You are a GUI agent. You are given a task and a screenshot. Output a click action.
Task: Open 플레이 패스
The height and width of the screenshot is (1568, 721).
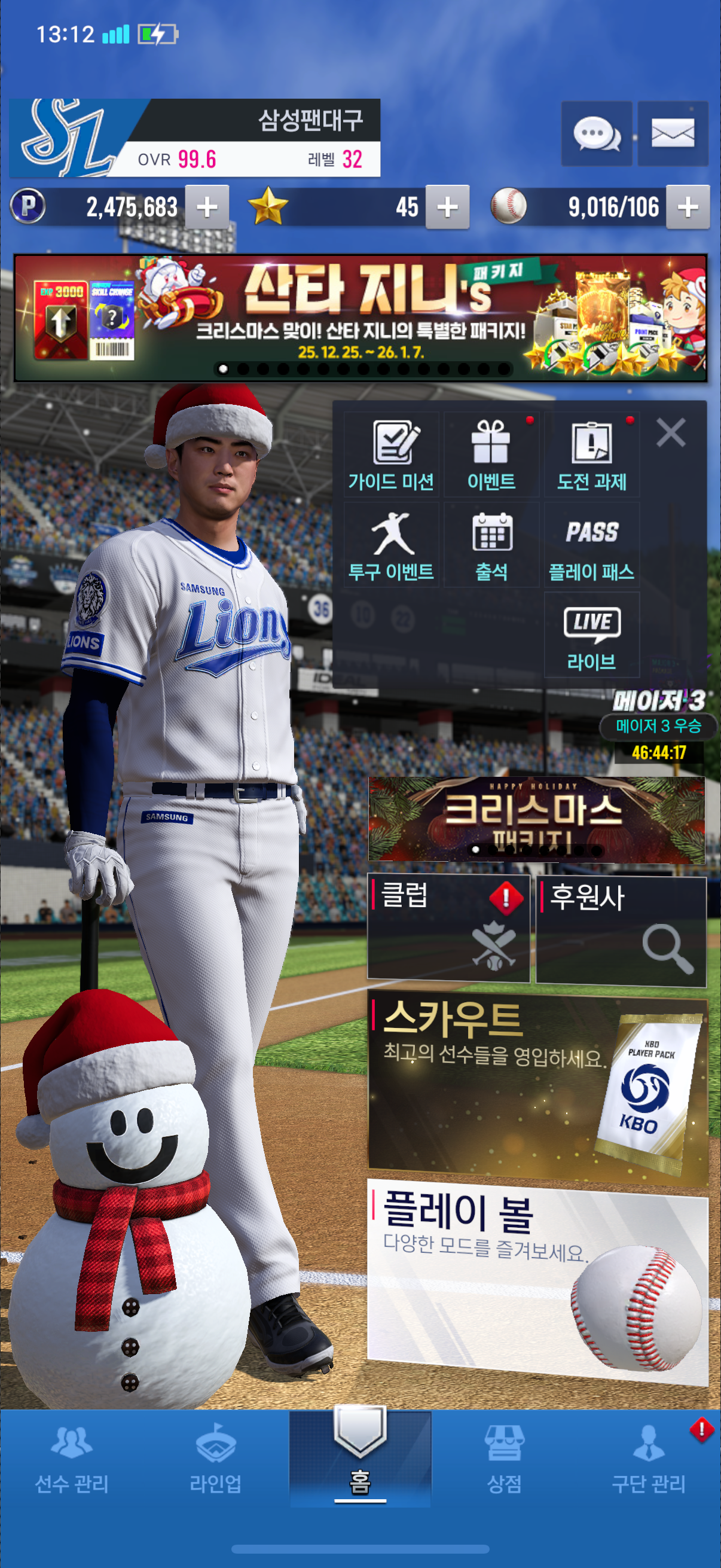click(x=591, y=545)
